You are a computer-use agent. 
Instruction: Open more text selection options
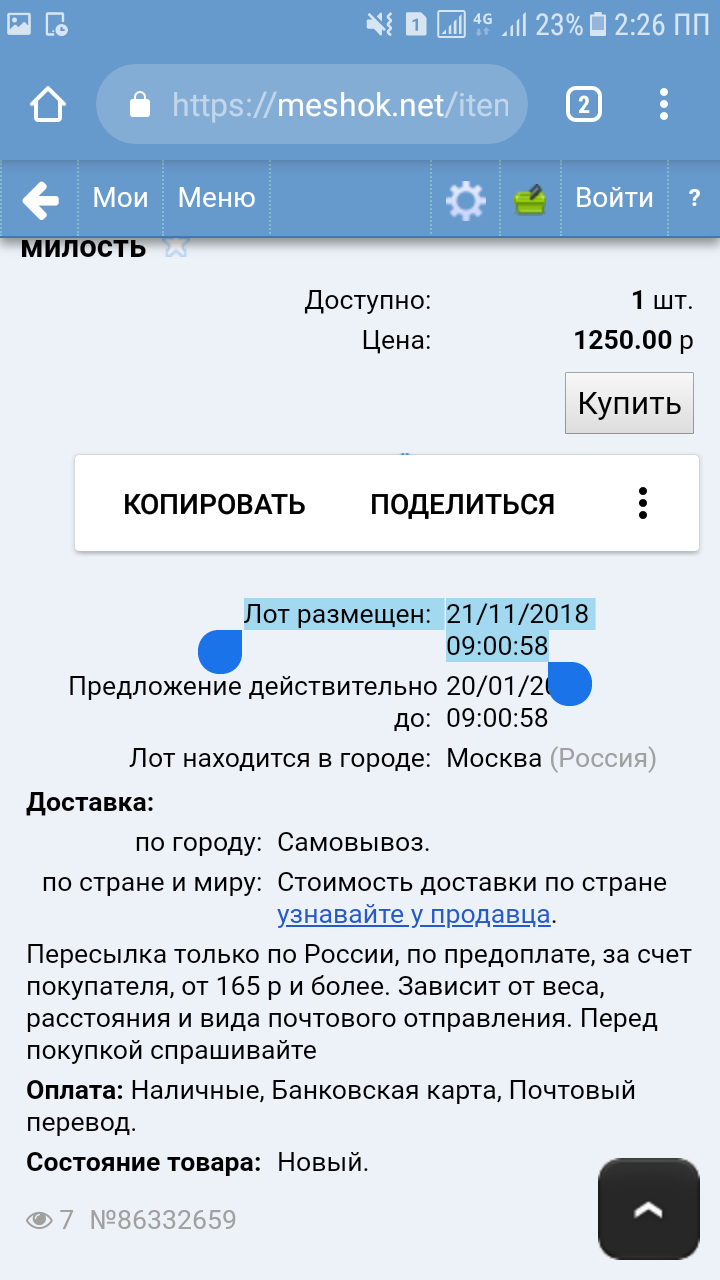point(643,503)
